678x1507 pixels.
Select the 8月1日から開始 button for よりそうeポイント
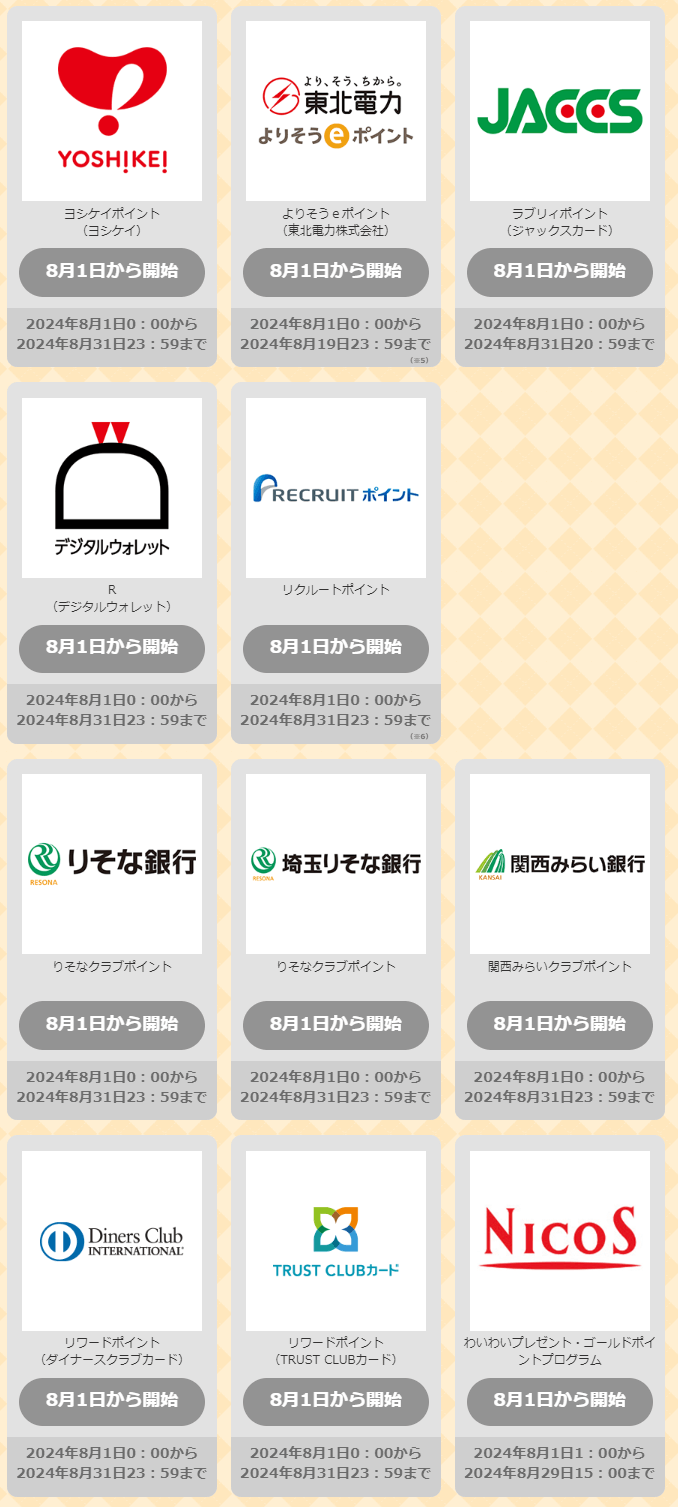click(336, 271)
